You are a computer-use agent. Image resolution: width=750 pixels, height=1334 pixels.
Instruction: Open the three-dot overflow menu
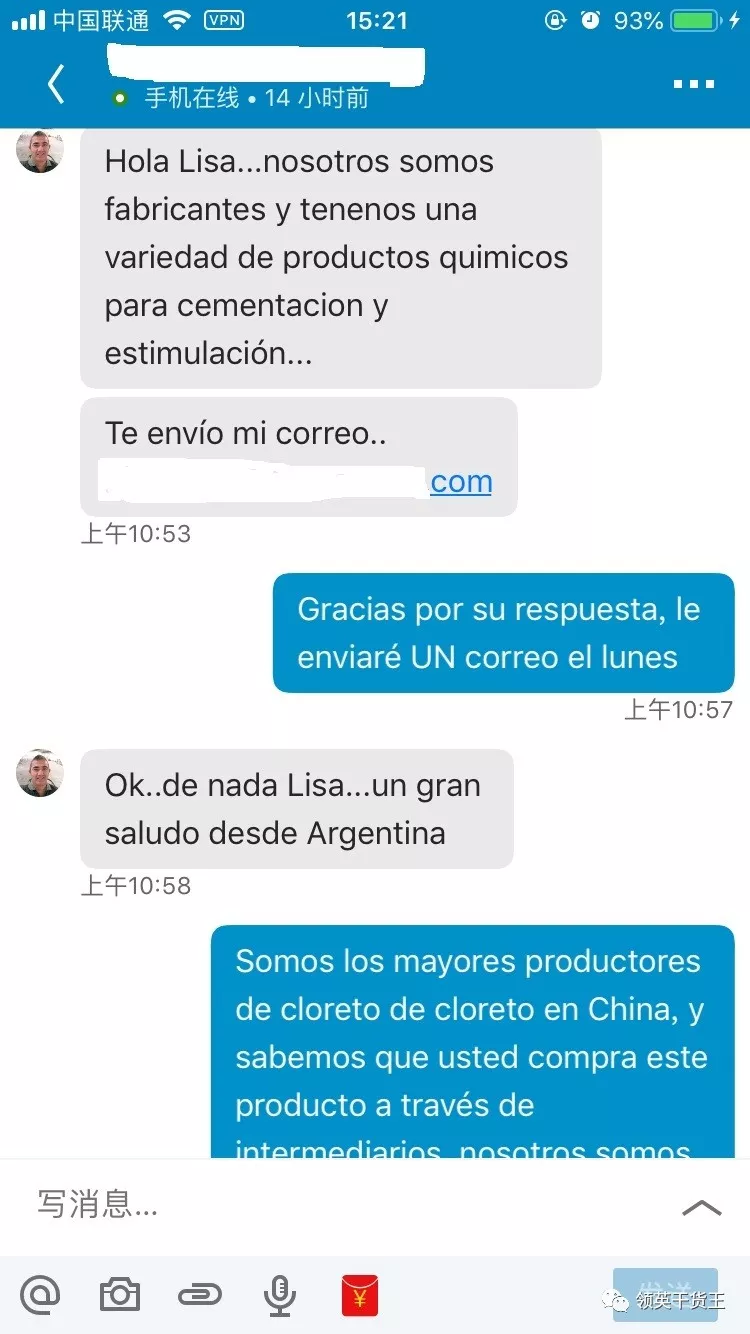(x=694, y=85)
